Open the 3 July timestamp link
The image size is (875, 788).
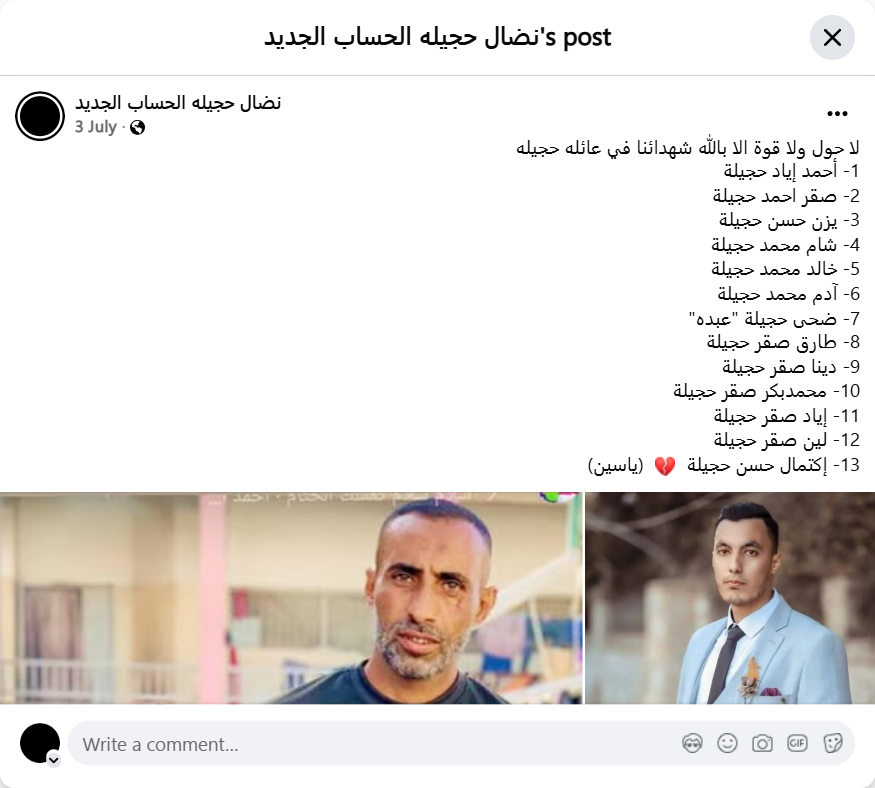96,127
